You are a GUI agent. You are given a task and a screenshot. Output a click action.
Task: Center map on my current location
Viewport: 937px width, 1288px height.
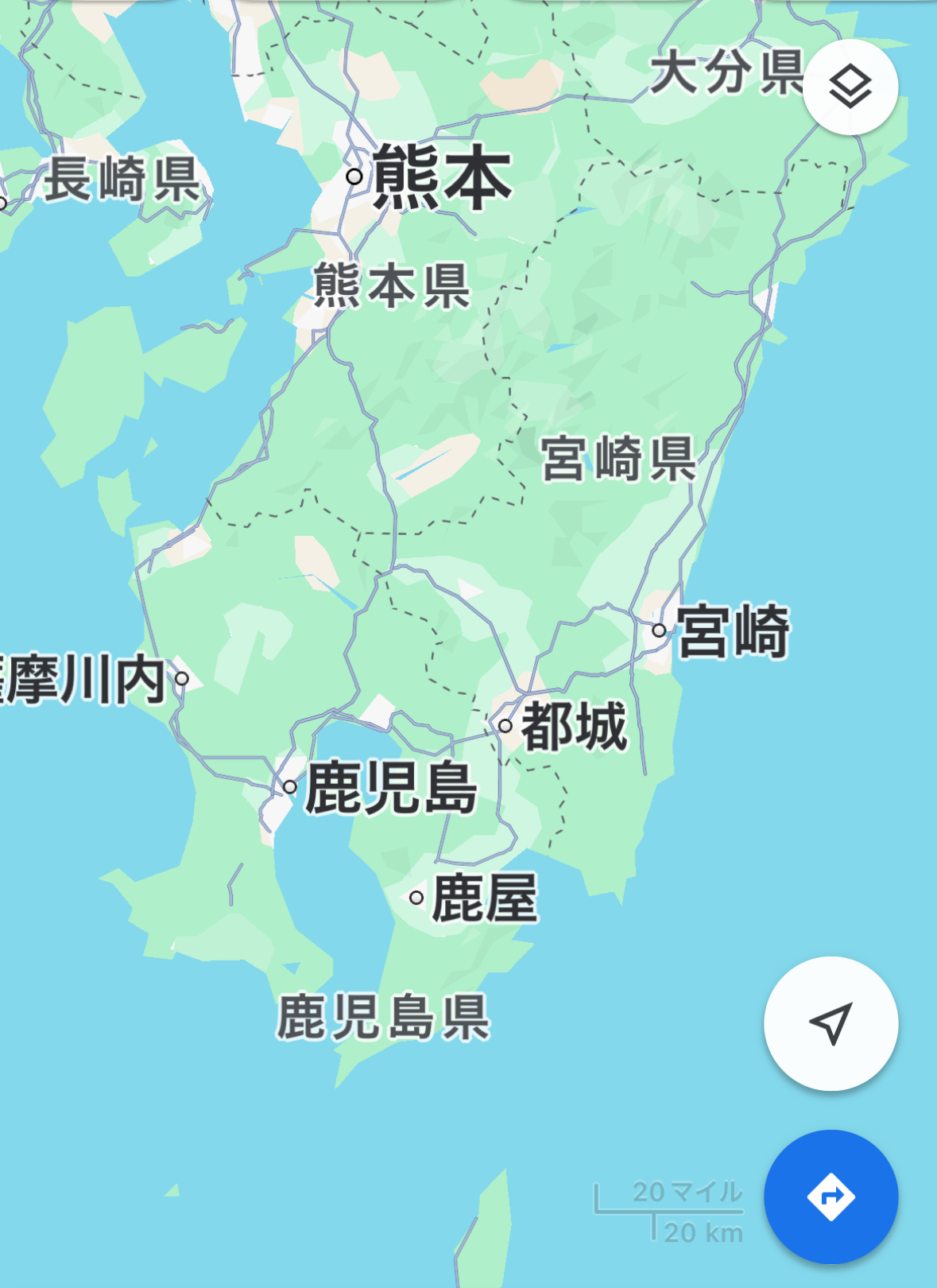tap(831, 1023)
